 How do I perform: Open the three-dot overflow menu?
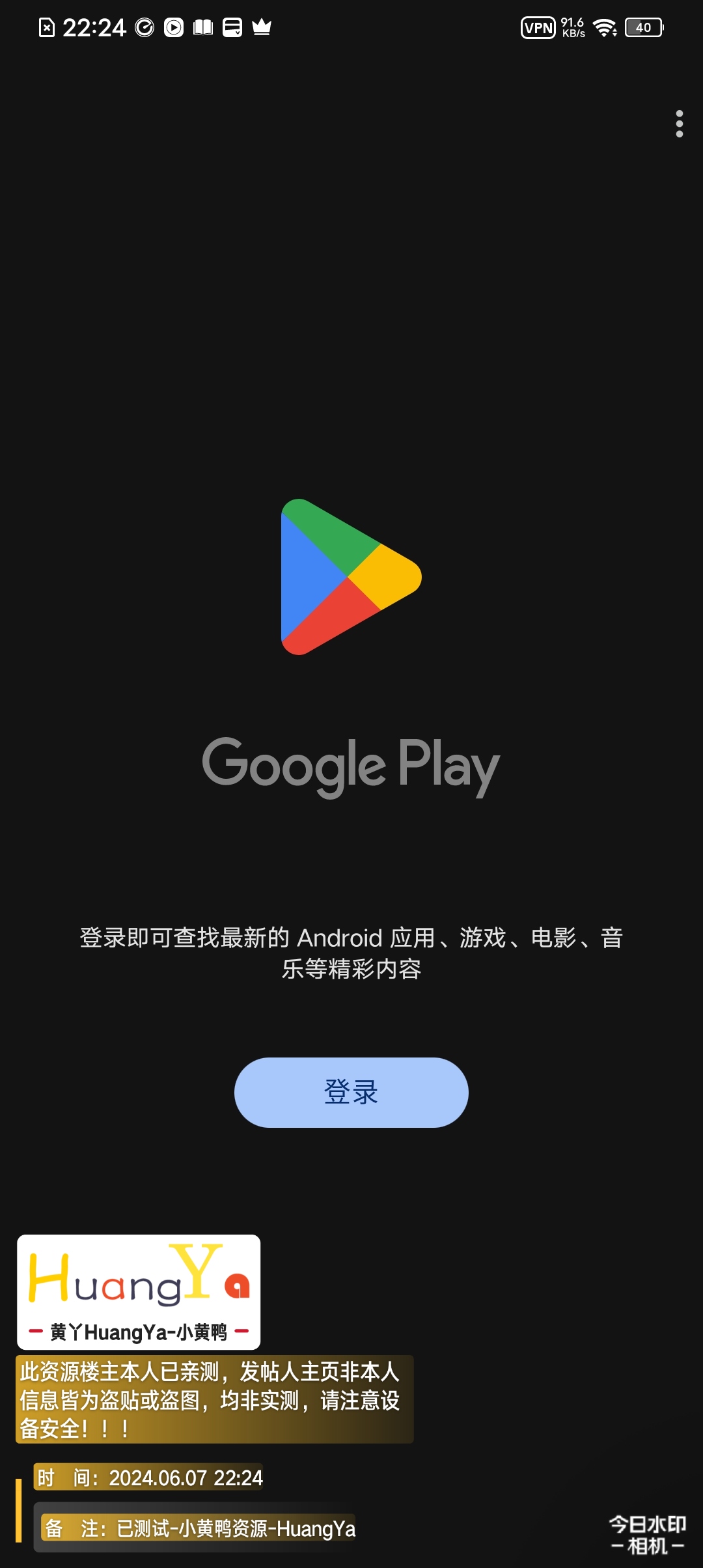pyautogui.click(x=679, y=124)
